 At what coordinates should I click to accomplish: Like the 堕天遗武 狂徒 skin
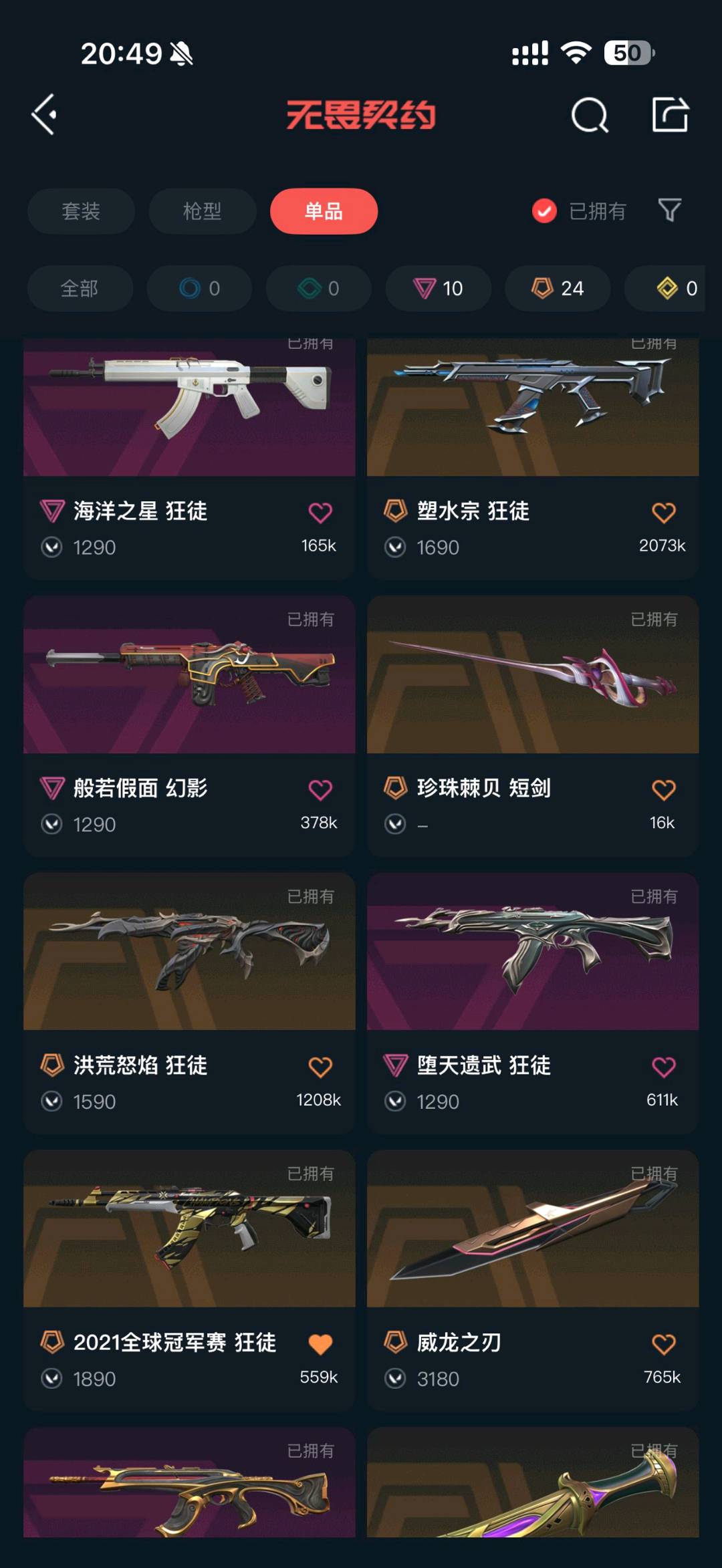[663, 1067]
